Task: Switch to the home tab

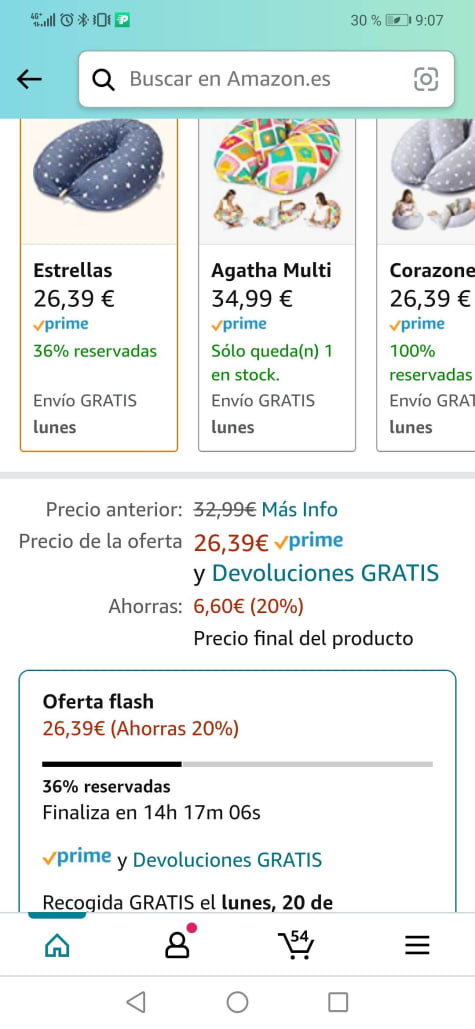Action: click(x=57, y=945)
